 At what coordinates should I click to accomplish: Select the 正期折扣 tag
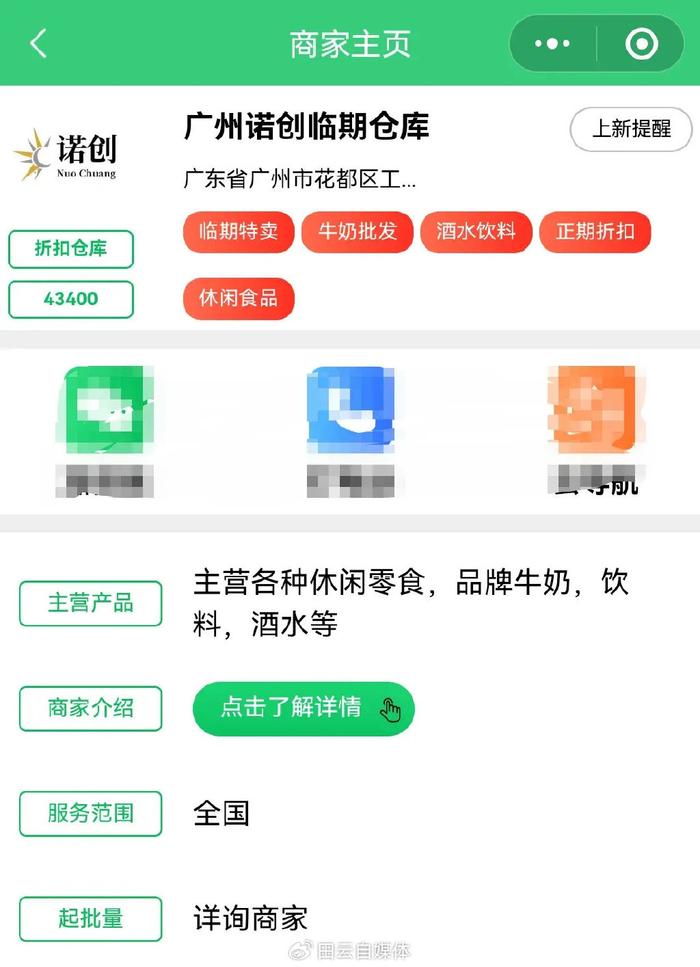pos(595,232)
